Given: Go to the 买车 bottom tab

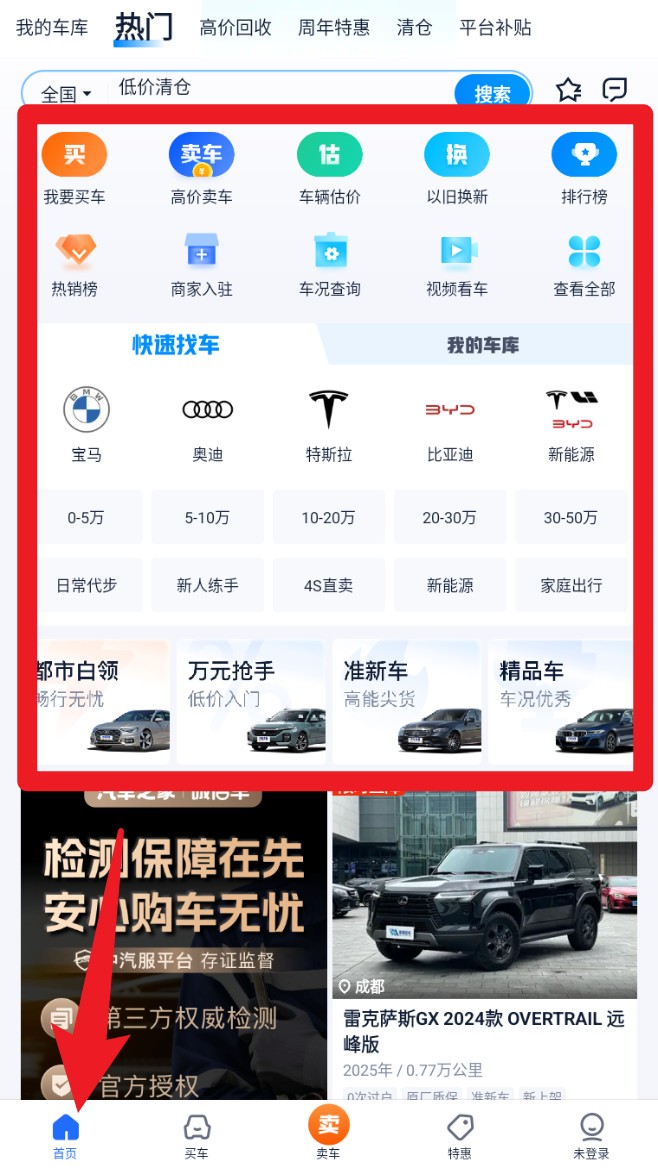Looking at the screenshot, I should click(197, 1137).
